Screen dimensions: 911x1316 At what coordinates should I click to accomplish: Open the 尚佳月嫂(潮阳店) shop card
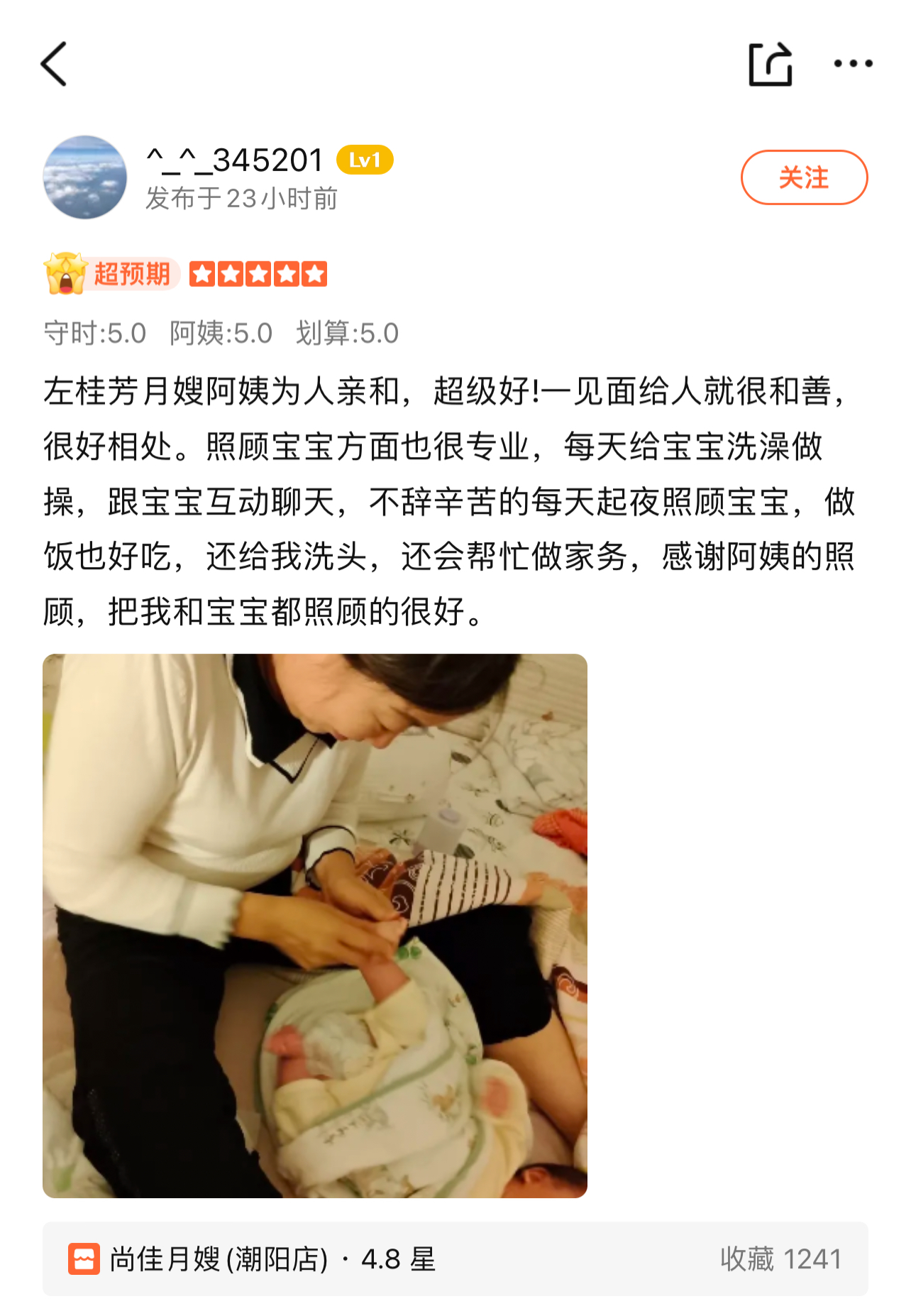tap(454, 1259)
